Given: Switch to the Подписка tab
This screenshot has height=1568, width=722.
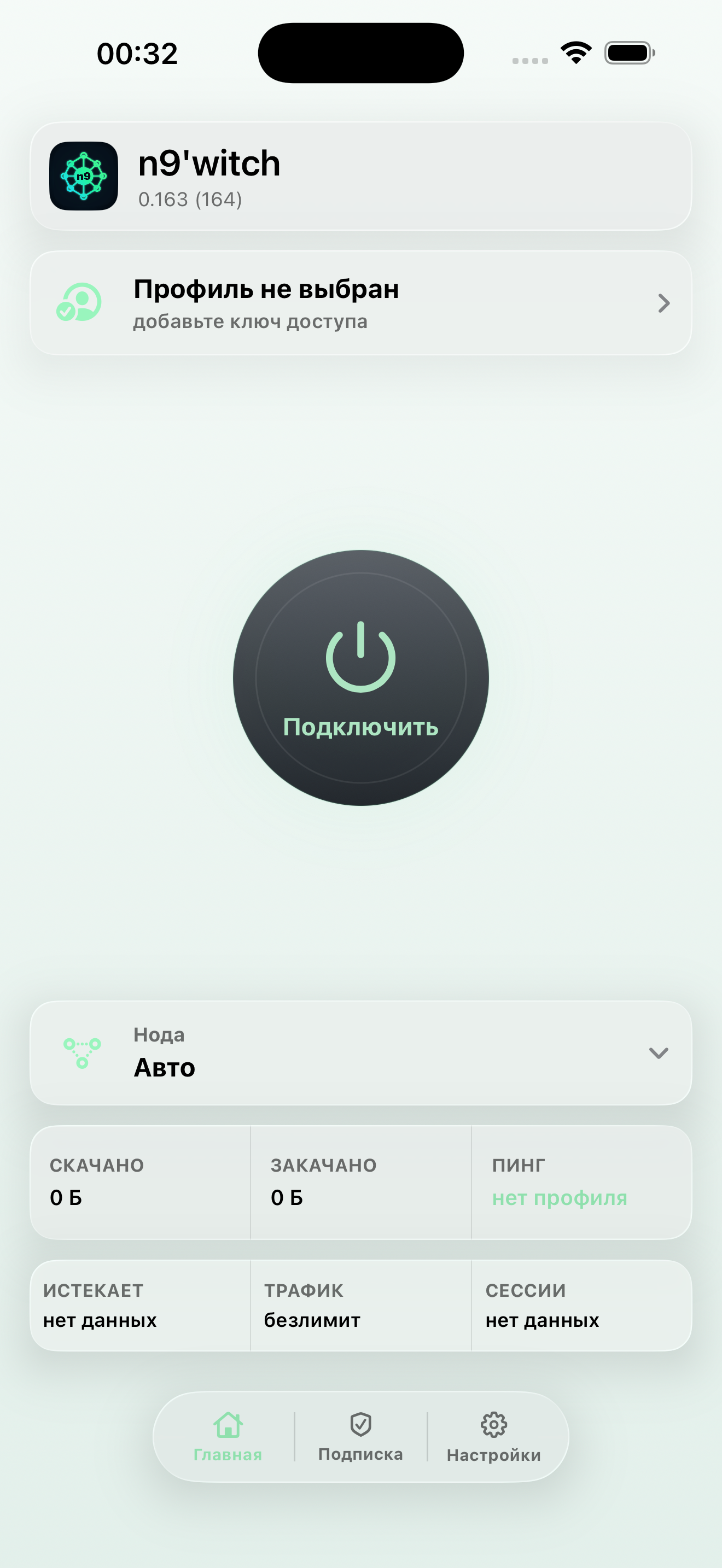Looking at the screenshot, I should tap(360, 1437).
